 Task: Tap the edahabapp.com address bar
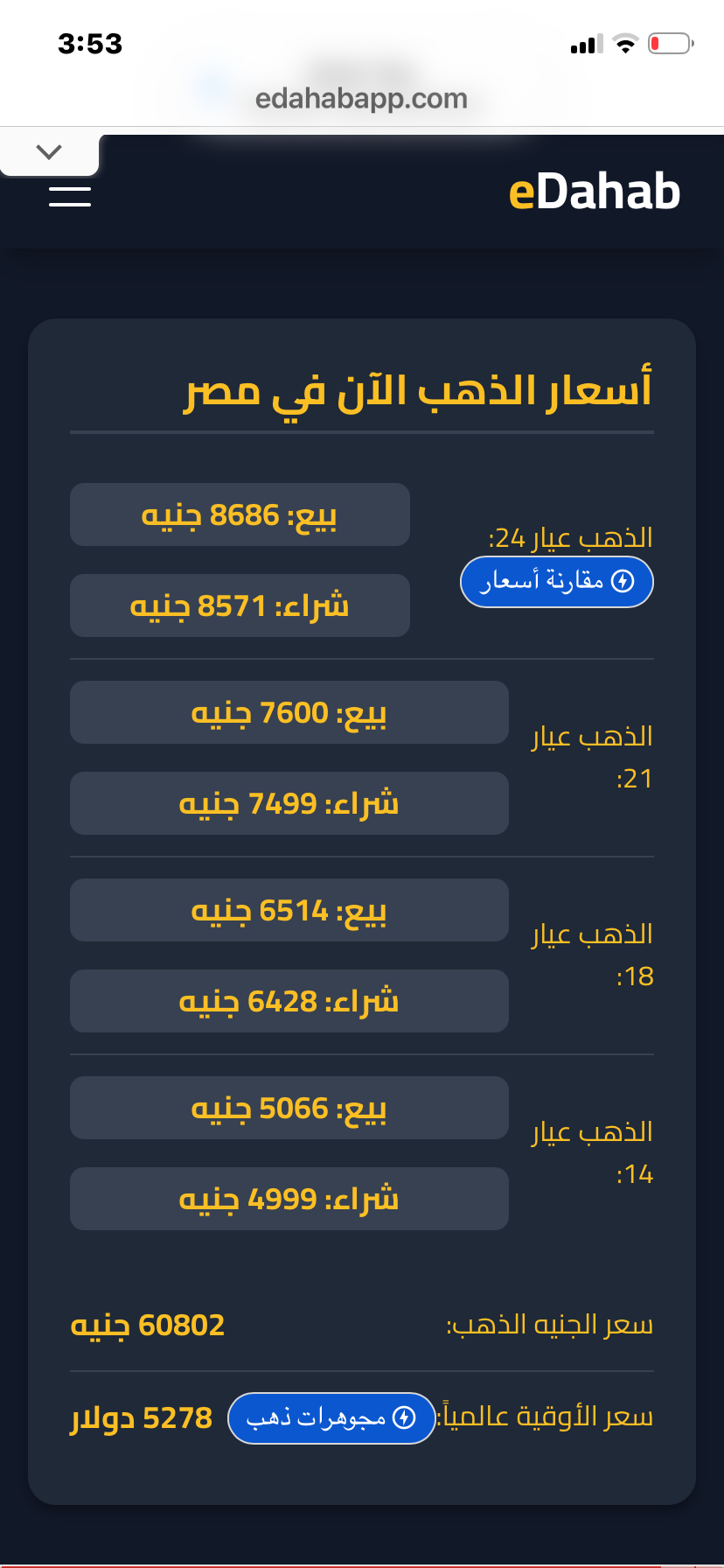pyautogui.click(x=361, y=99)
